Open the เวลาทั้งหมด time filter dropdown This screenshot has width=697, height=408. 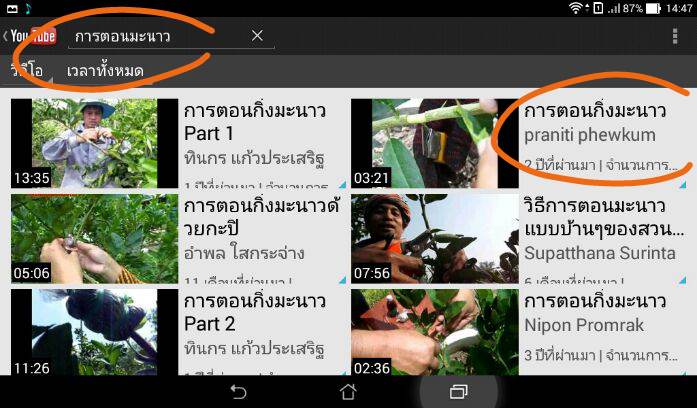(105, 71)
